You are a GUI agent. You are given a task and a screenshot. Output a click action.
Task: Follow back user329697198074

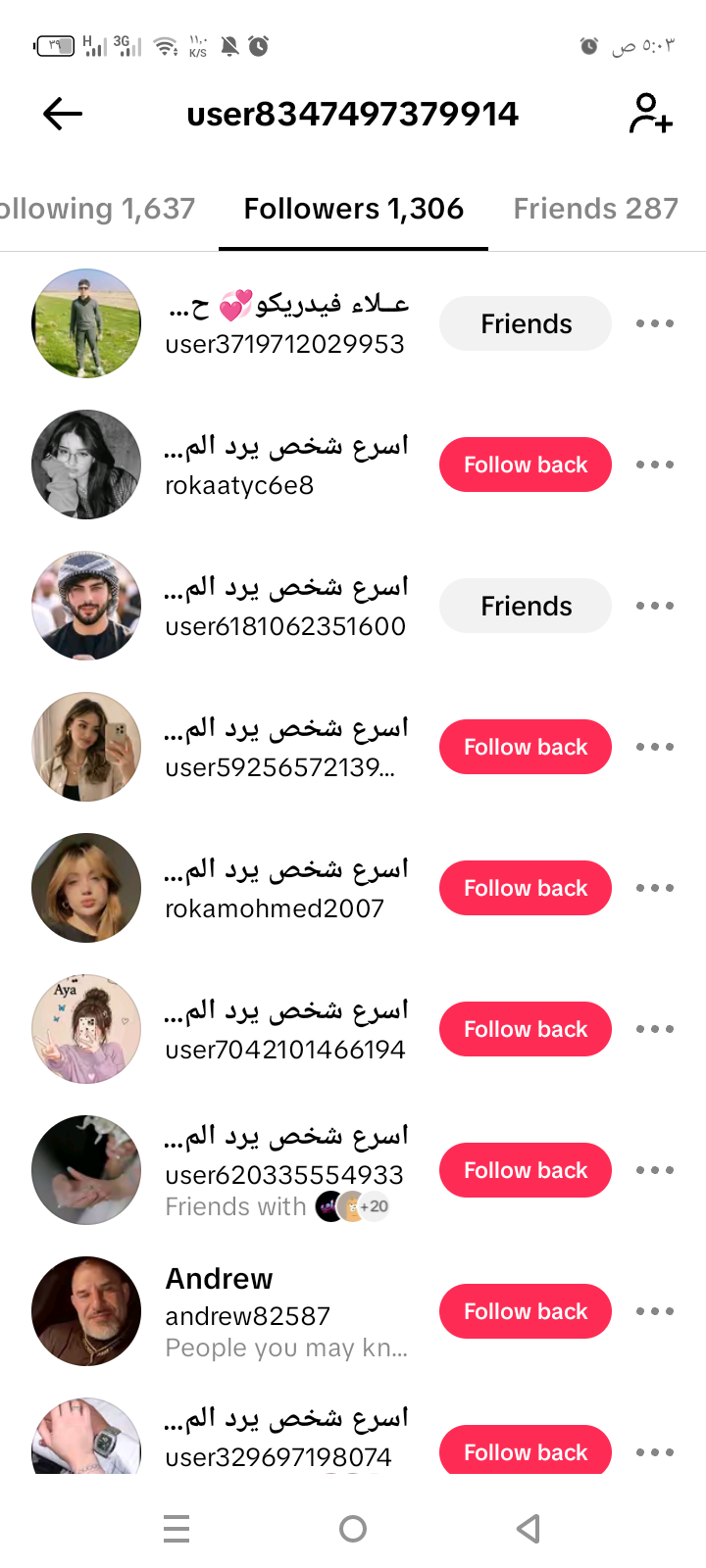(526, 1449)
